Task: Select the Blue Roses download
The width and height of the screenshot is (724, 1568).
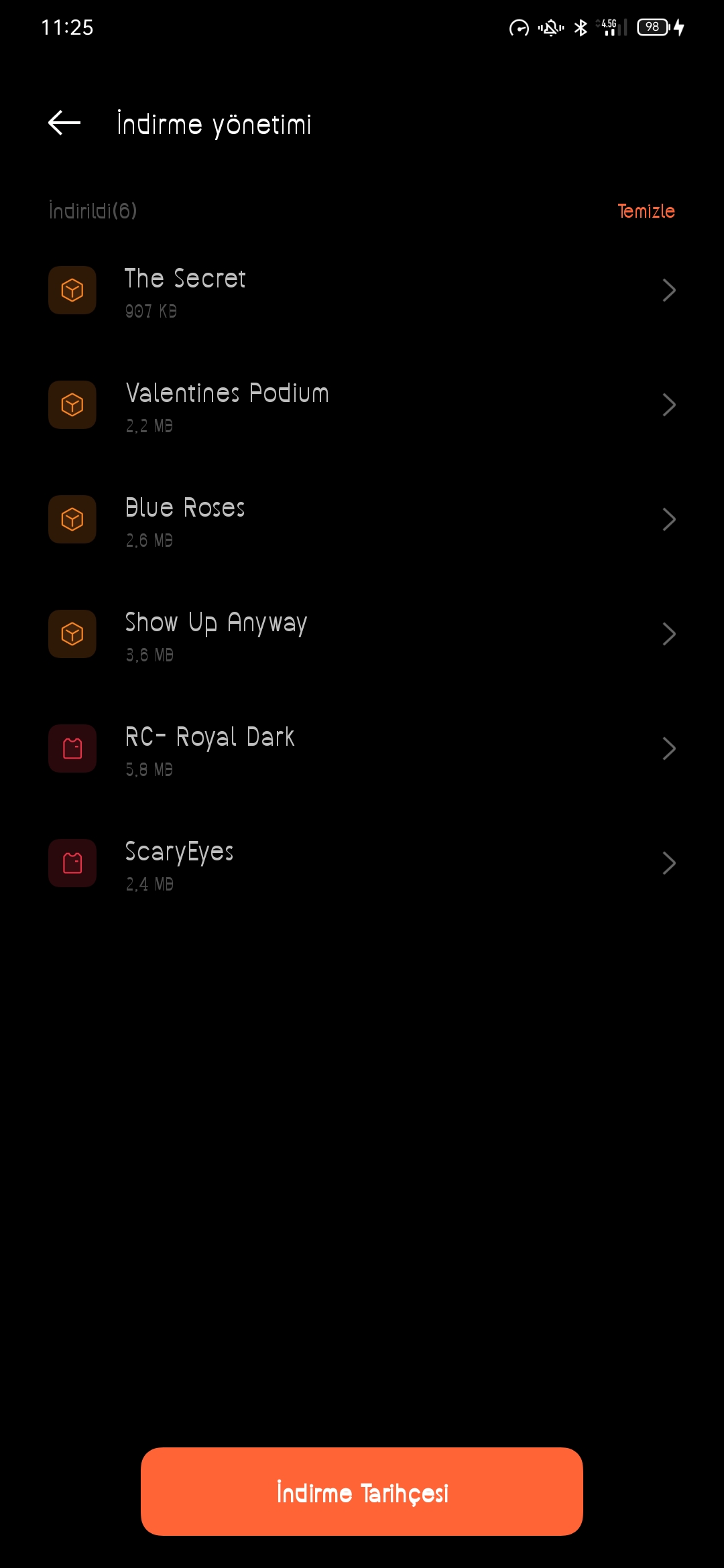Action: pos(362,519)
